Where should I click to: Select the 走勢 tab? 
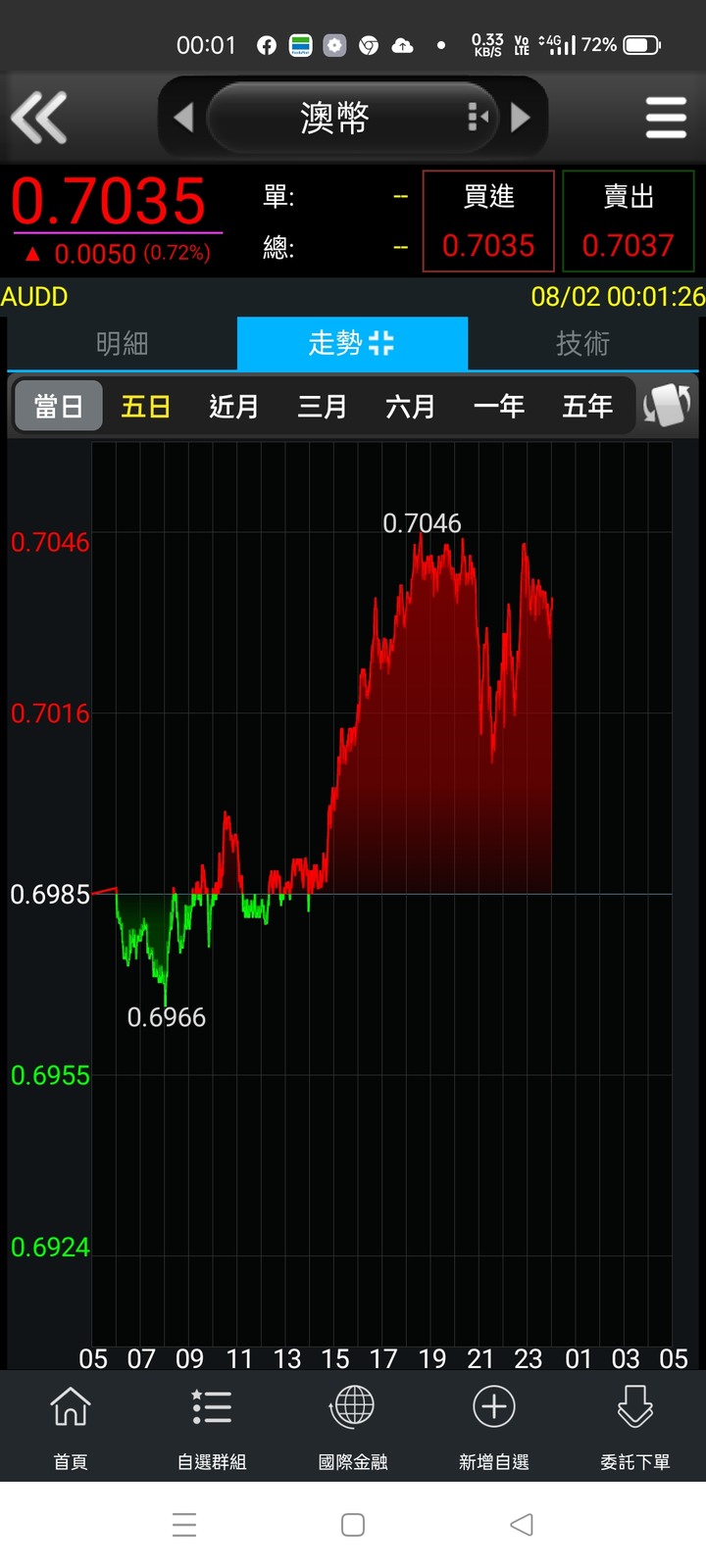(352, 343)
